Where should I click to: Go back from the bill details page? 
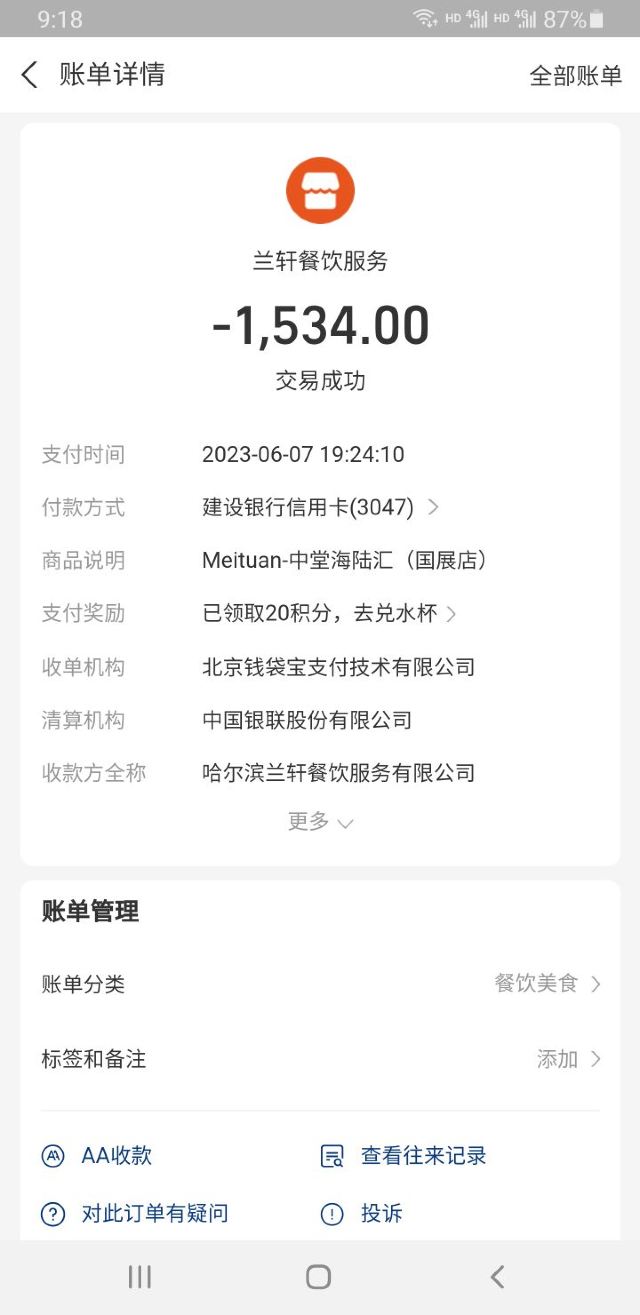[x=30, y=75]
